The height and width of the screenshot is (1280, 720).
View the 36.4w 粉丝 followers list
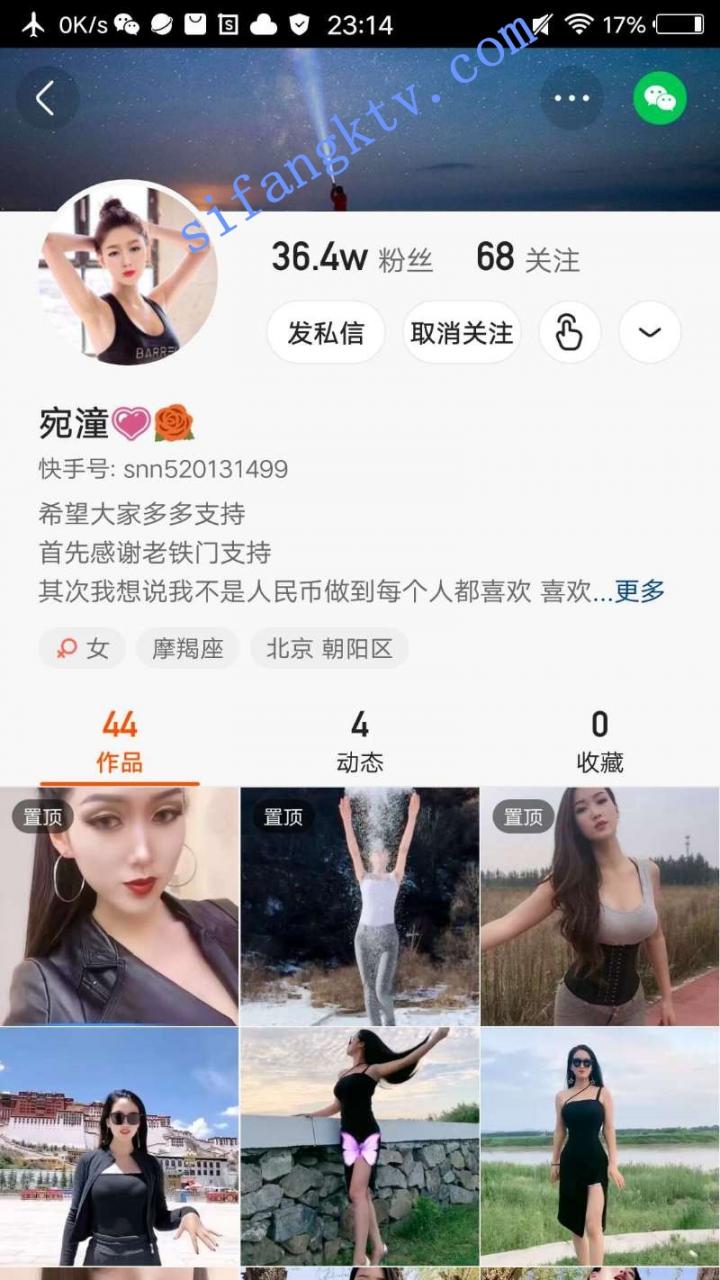(x=352, y=258)
